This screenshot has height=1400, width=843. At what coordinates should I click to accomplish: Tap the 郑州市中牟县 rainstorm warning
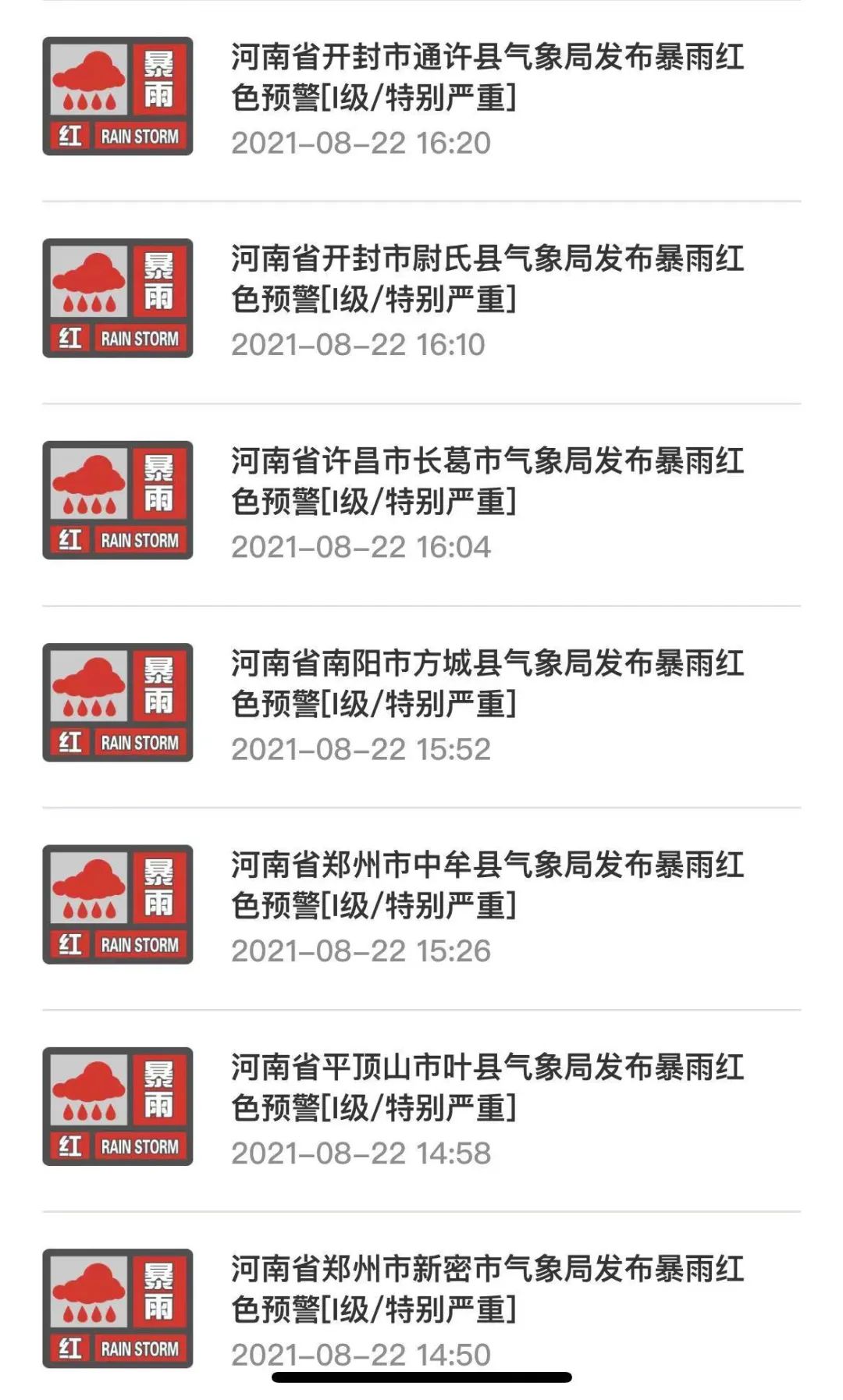coord(487,885)
